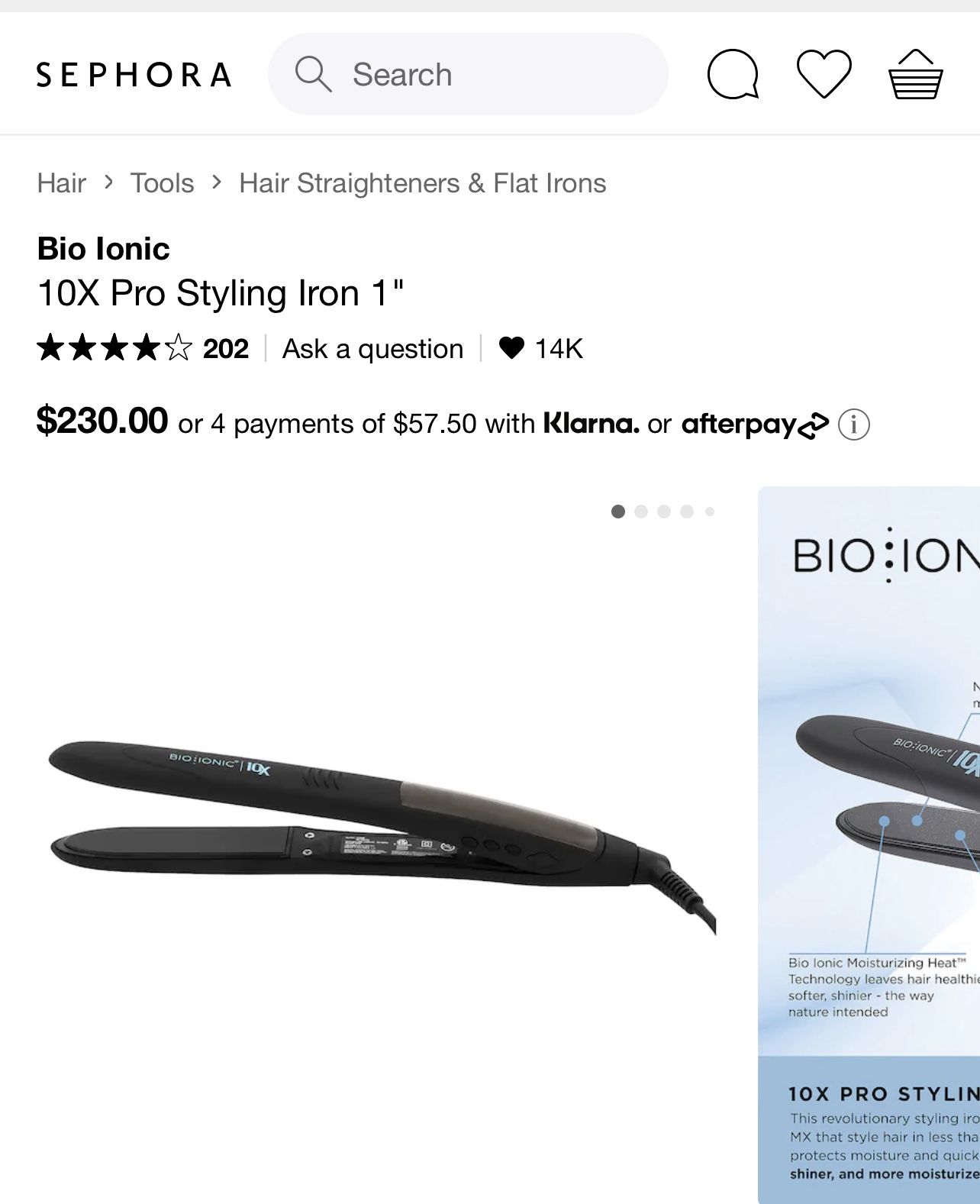Navigate to Hair breadcrumb
This screenshot has width=980, height=1204.
tap(61, 182)
